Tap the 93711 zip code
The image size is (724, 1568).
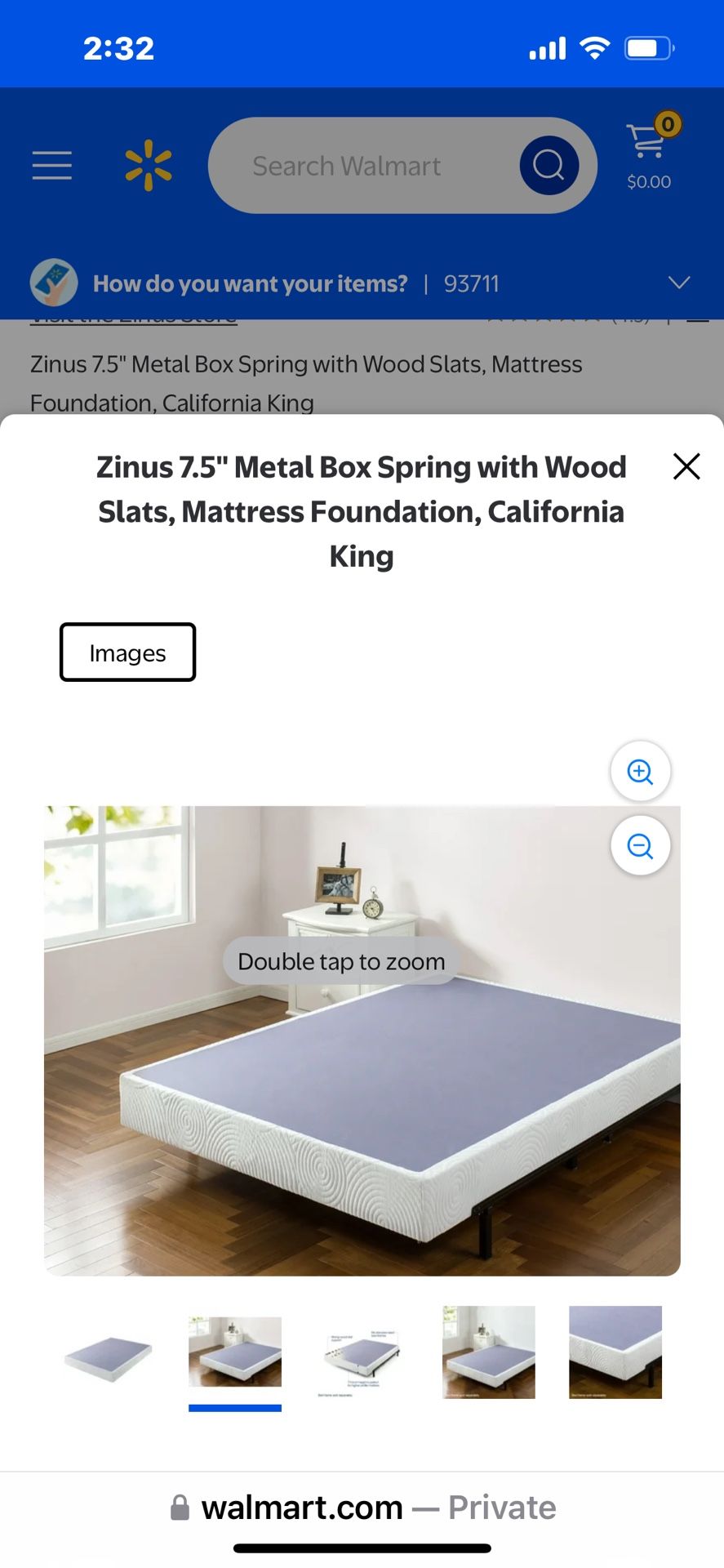click(472, 283)
